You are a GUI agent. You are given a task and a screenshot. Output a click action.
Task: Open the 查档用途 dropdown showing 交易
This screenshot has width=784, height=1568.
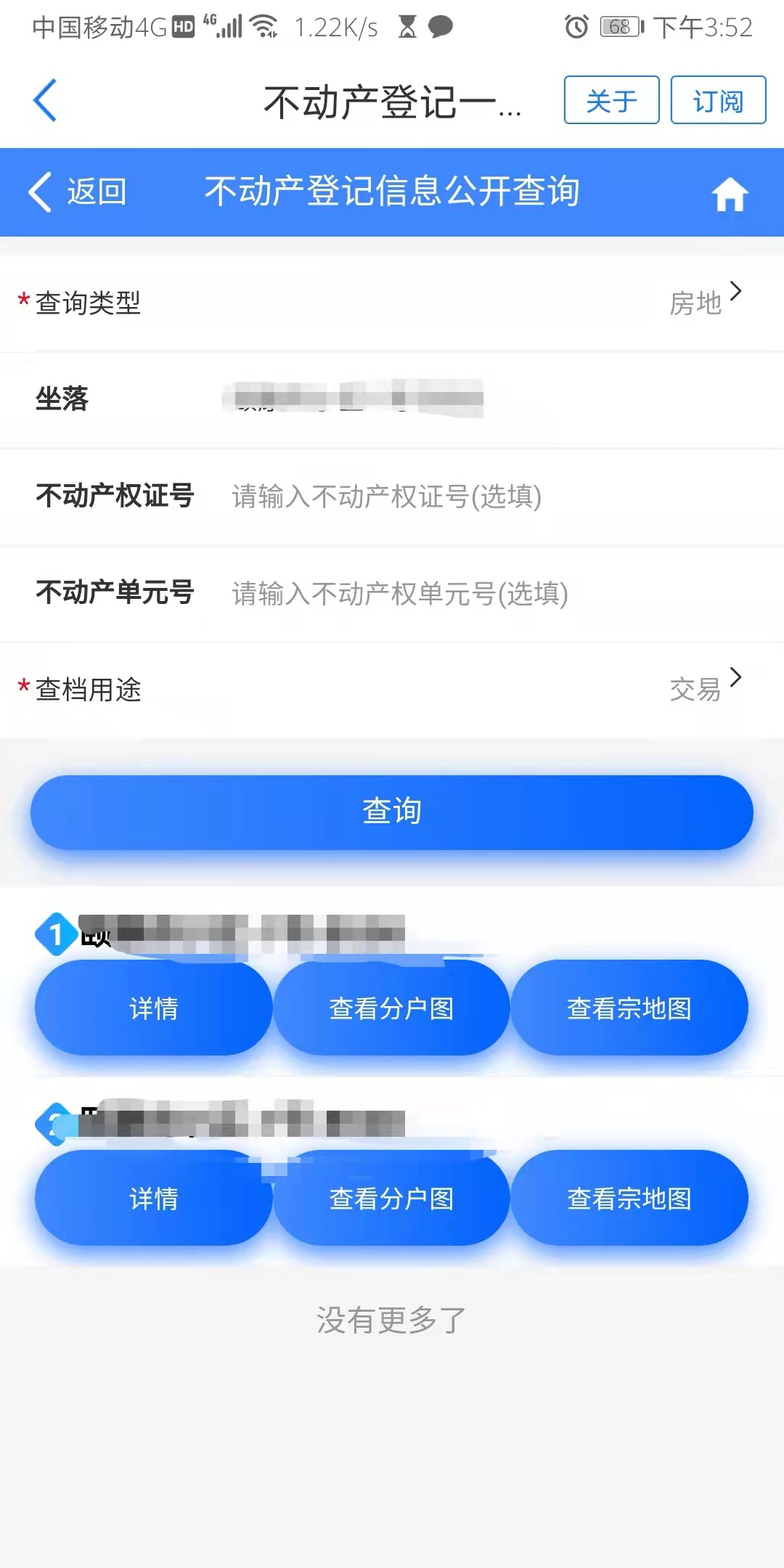[x=703, y=689]
